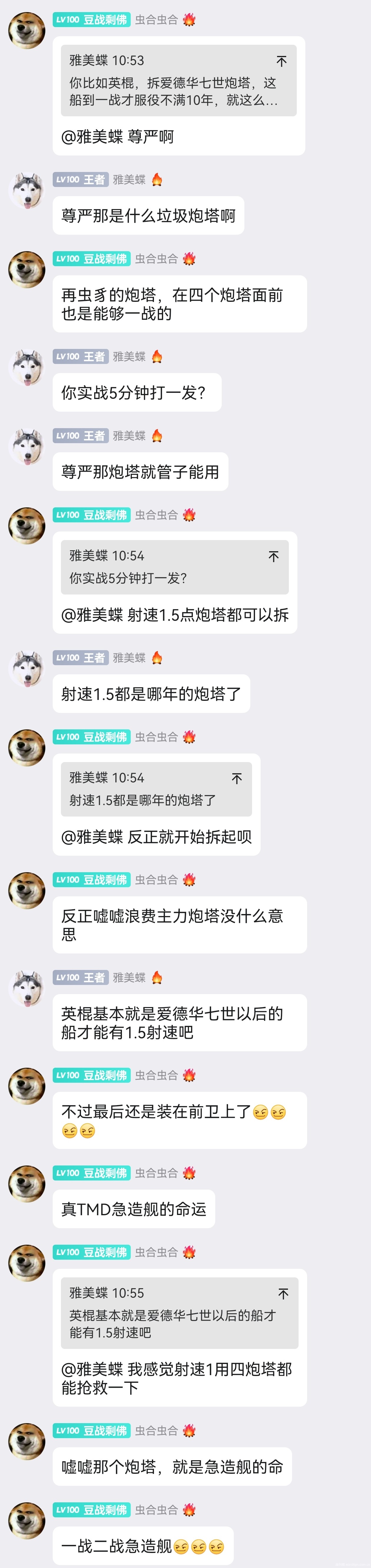
Task: Tap @雅美蝶 mention in 反正就开始拆起呗
Action: 92,837
